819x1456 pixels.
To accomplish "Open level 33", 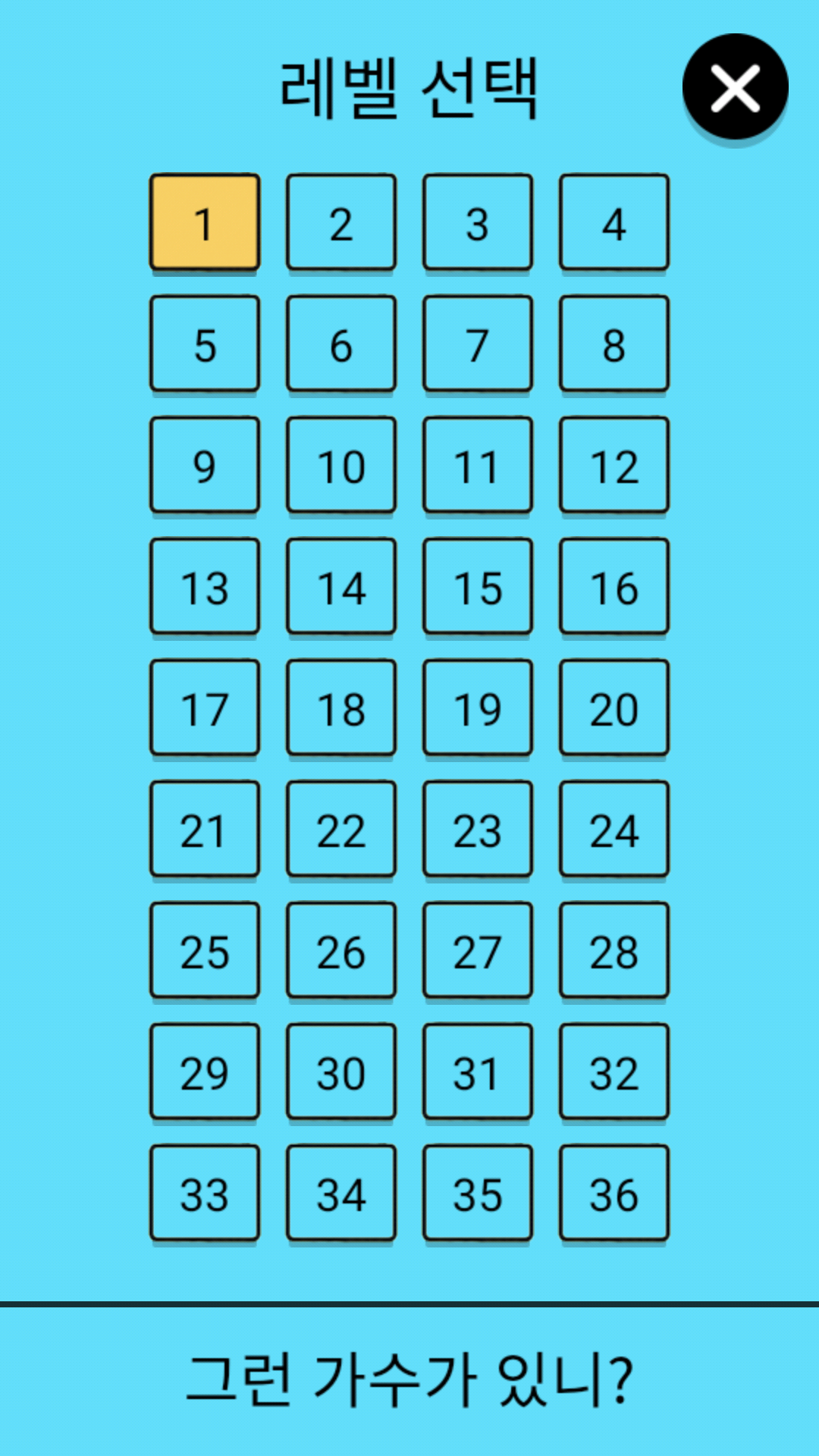I will pyautogui.click(x=205, y=1193).
